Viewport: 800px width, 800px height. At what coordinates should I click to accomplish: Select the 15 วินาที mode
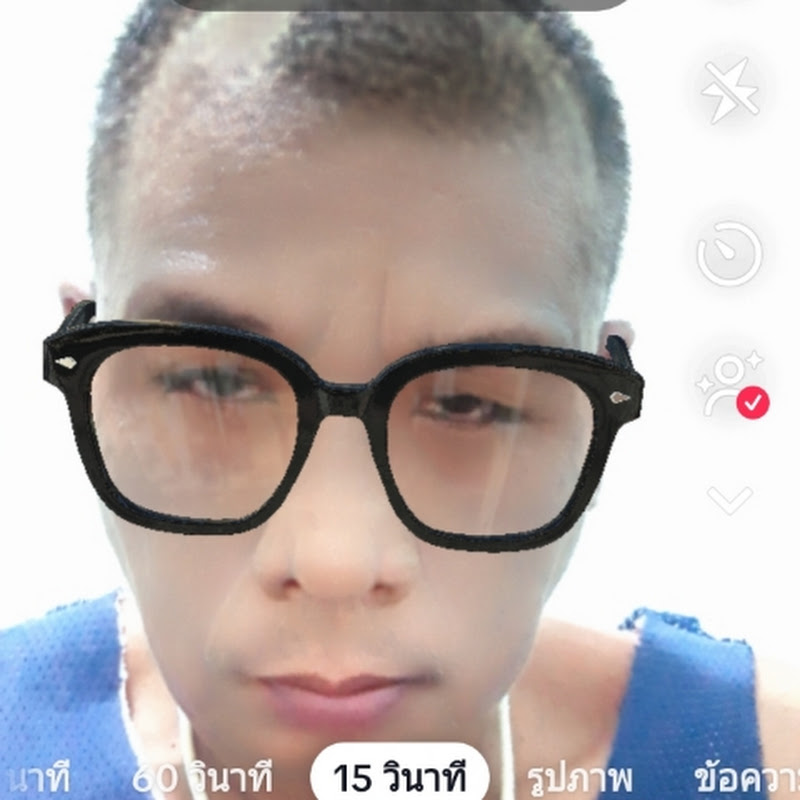pos(399,777)
